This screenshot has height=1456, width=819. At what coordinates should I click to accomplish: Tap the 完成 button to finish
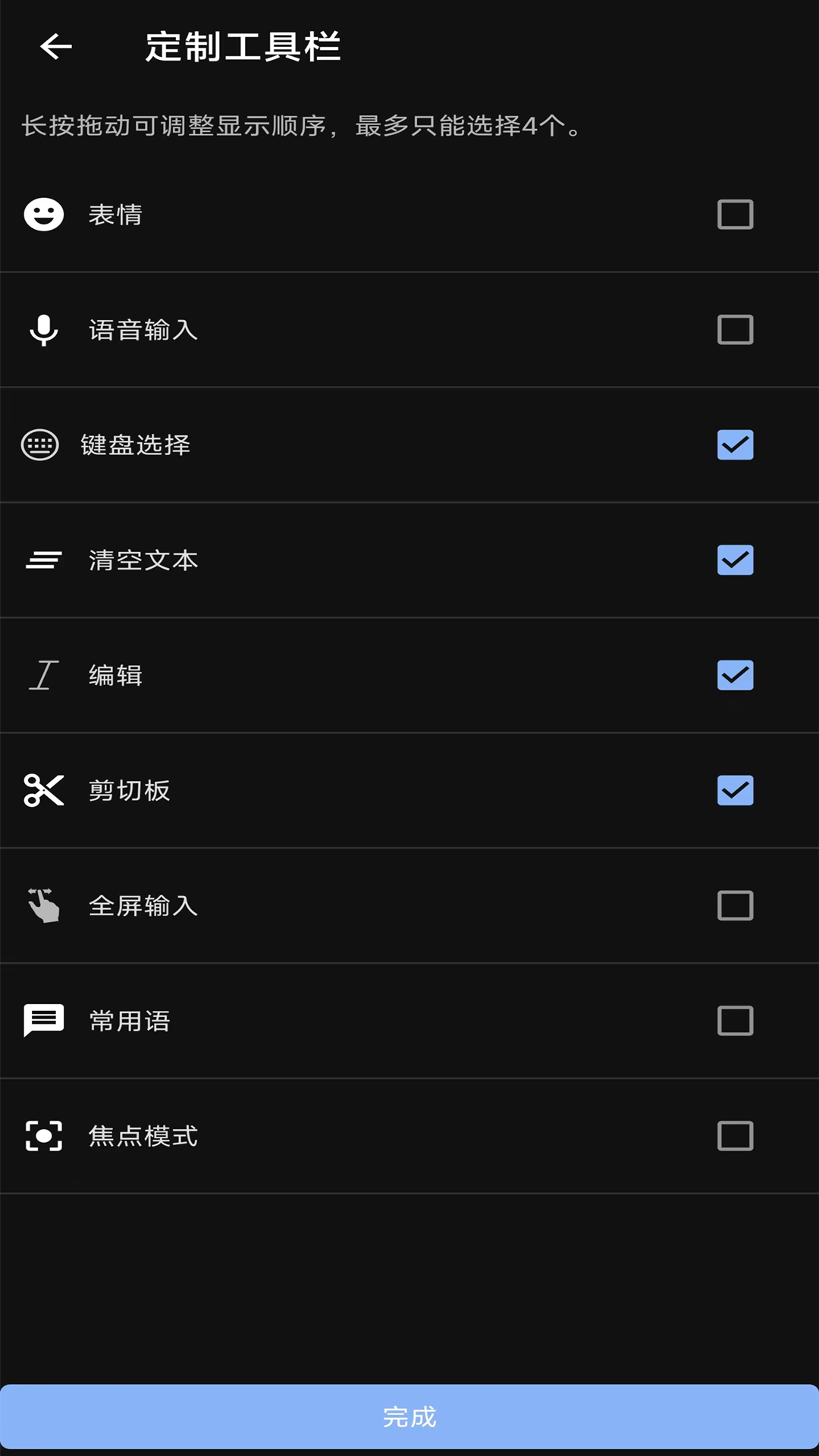pos(409,1419)
